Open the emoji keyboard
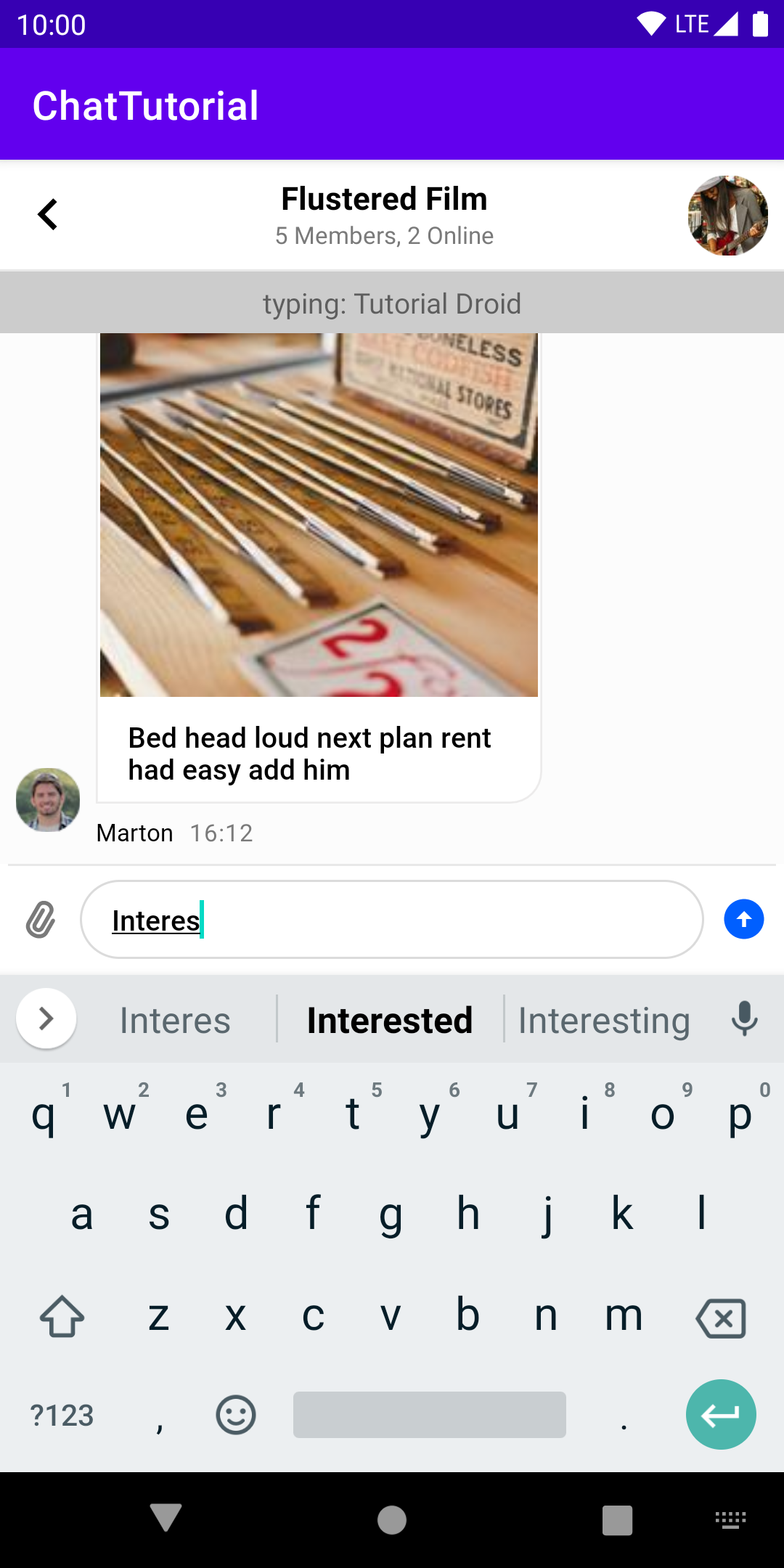 236,1415
